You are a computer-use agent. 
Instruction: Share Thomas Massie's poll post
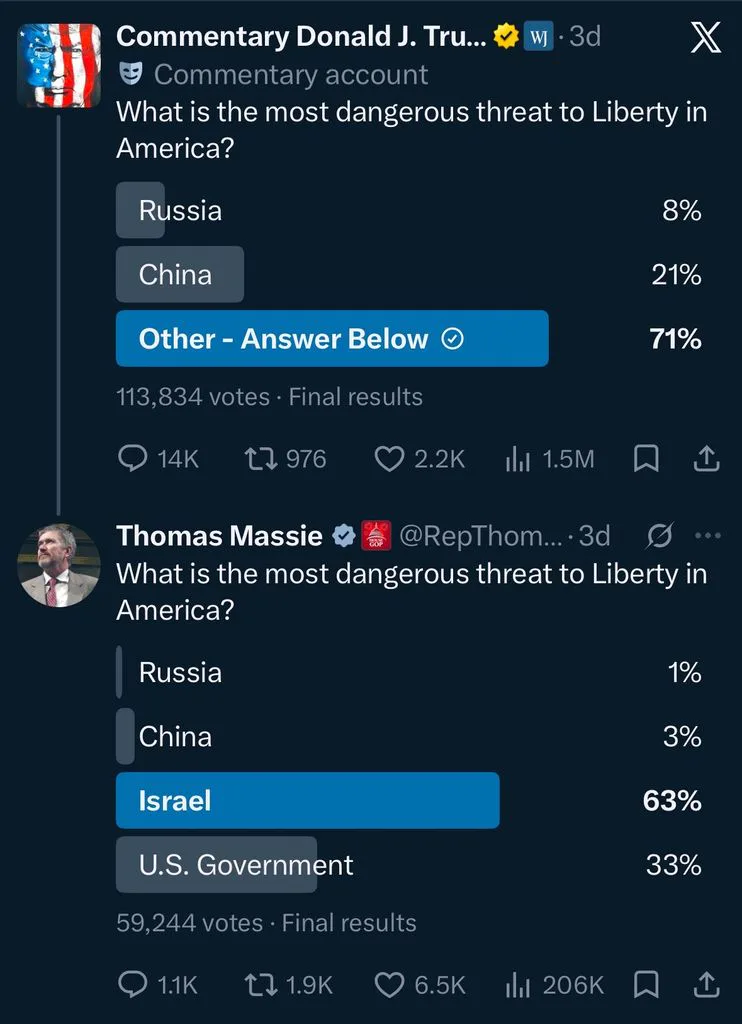(x=706, y=985)
